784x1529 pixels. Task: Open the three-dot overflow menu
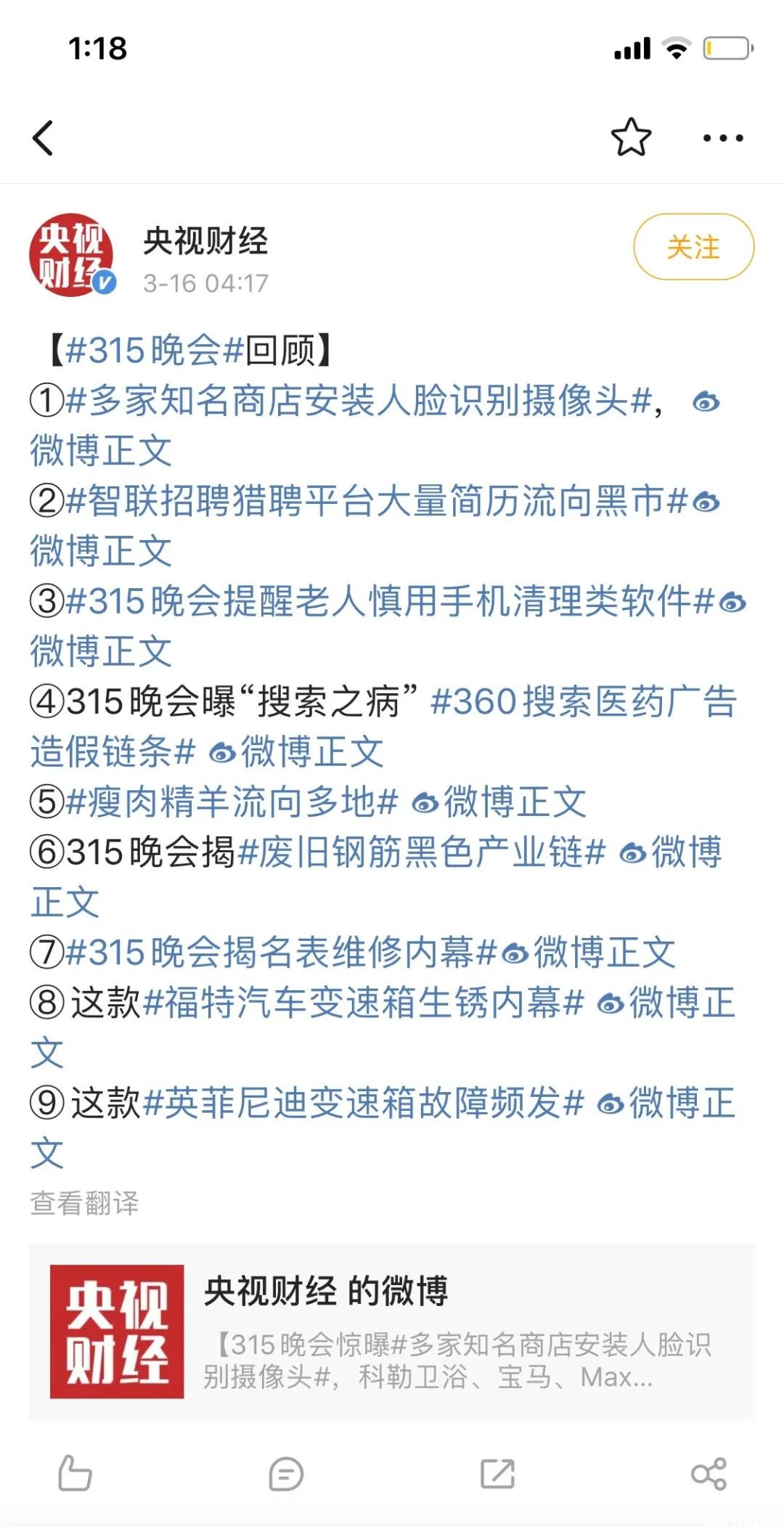722,138
